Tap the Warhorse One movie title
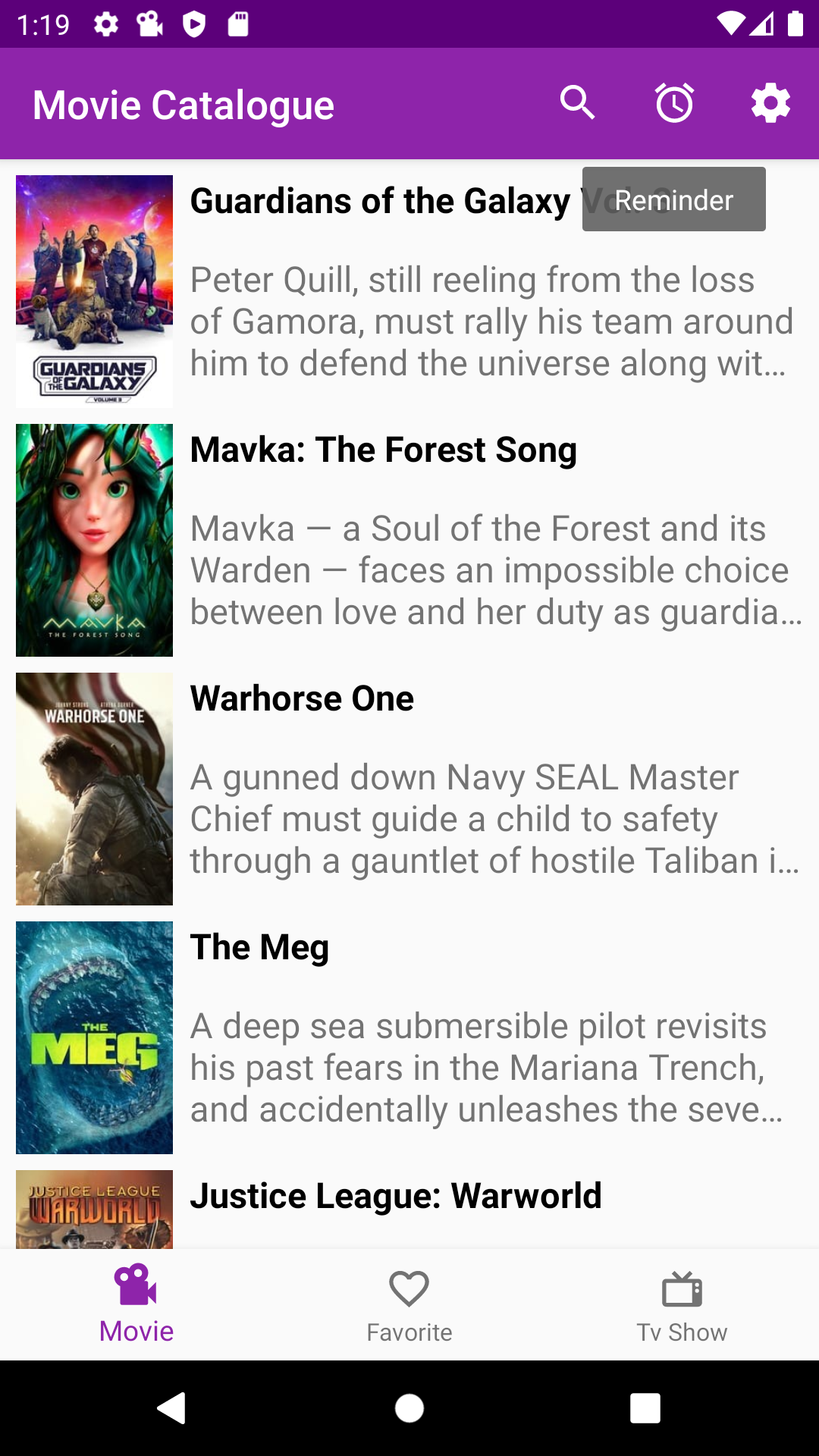This screenshot has width=819, height=1456. pyautogui.click(x=302, y=698)
